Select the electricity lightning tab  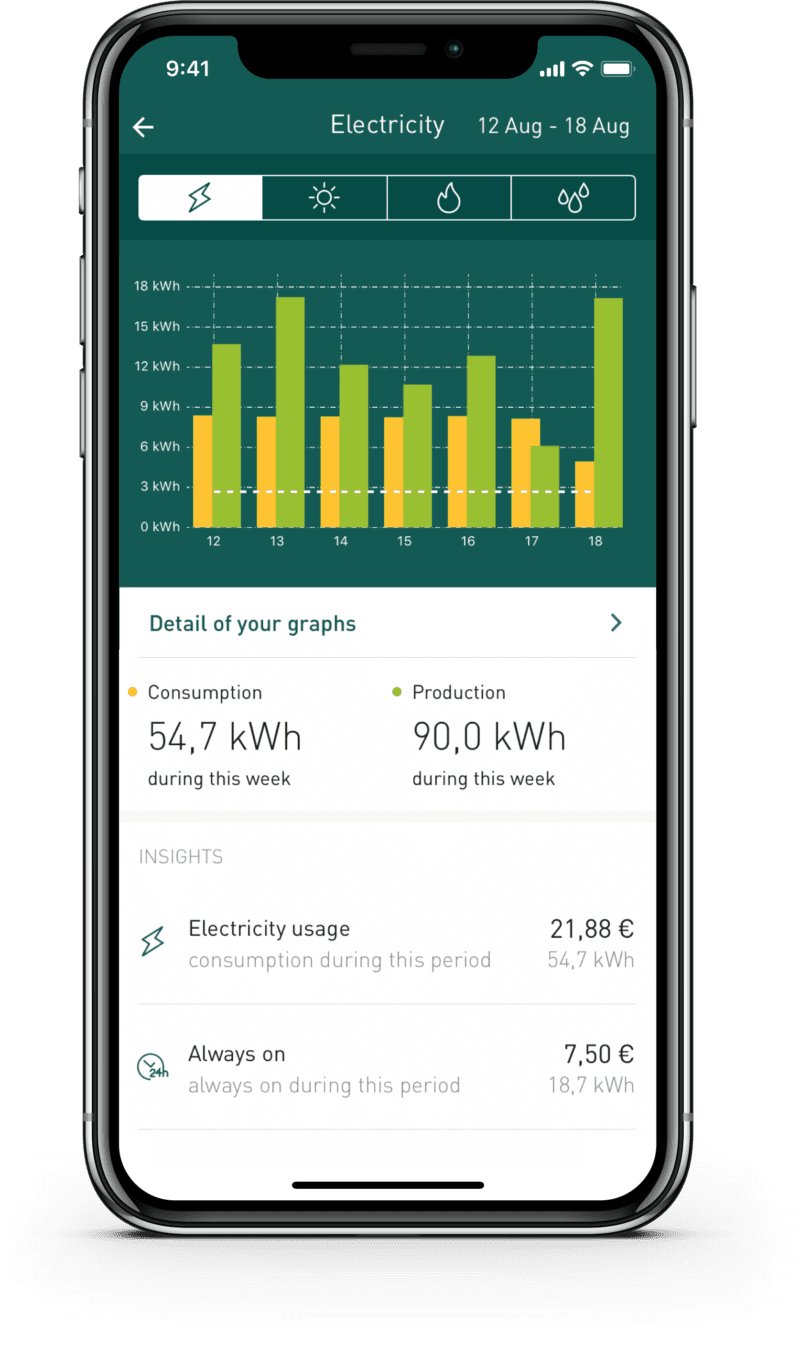[200, 198]
